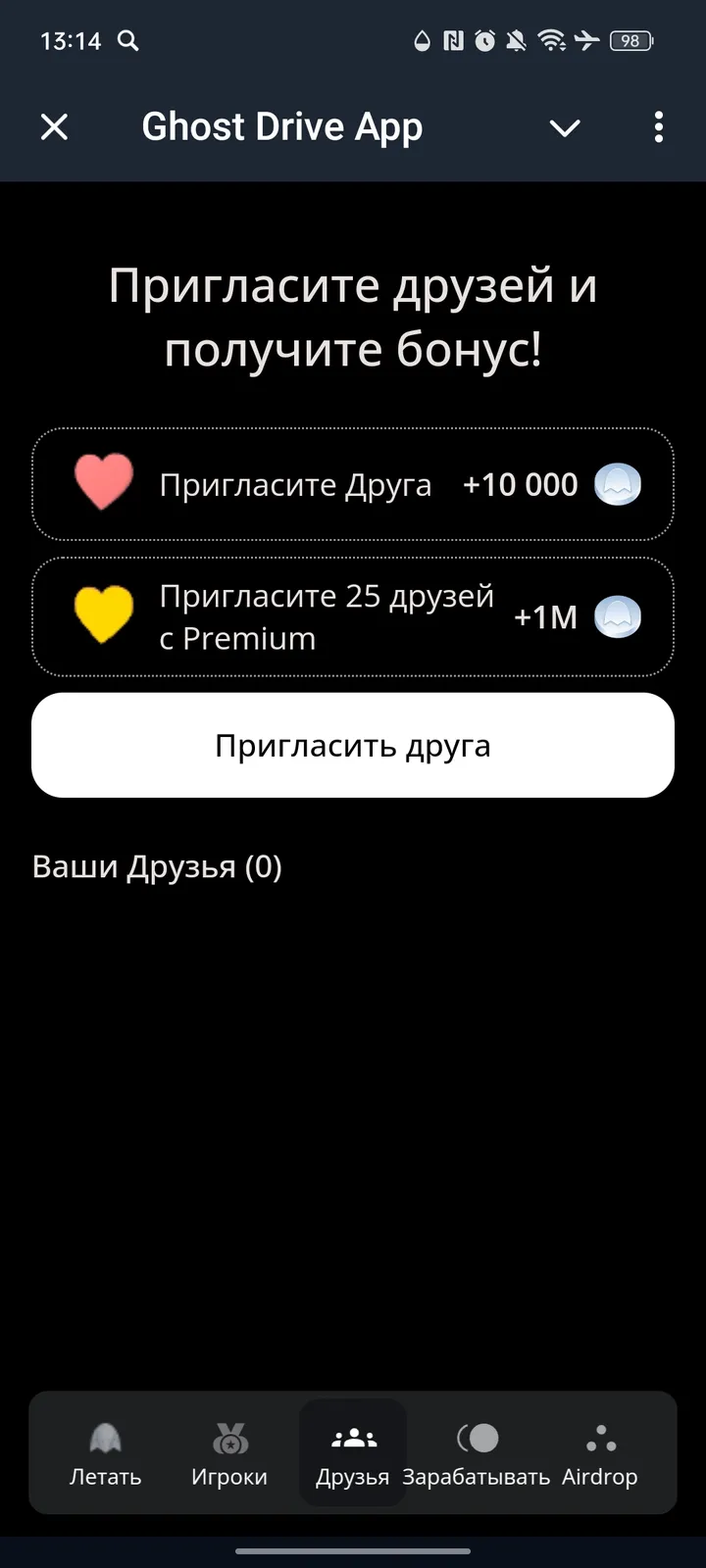Select the Летать rocket icon in bottom nav
The width and height of the screenshot is (706, 1568).
(105, 1440)
